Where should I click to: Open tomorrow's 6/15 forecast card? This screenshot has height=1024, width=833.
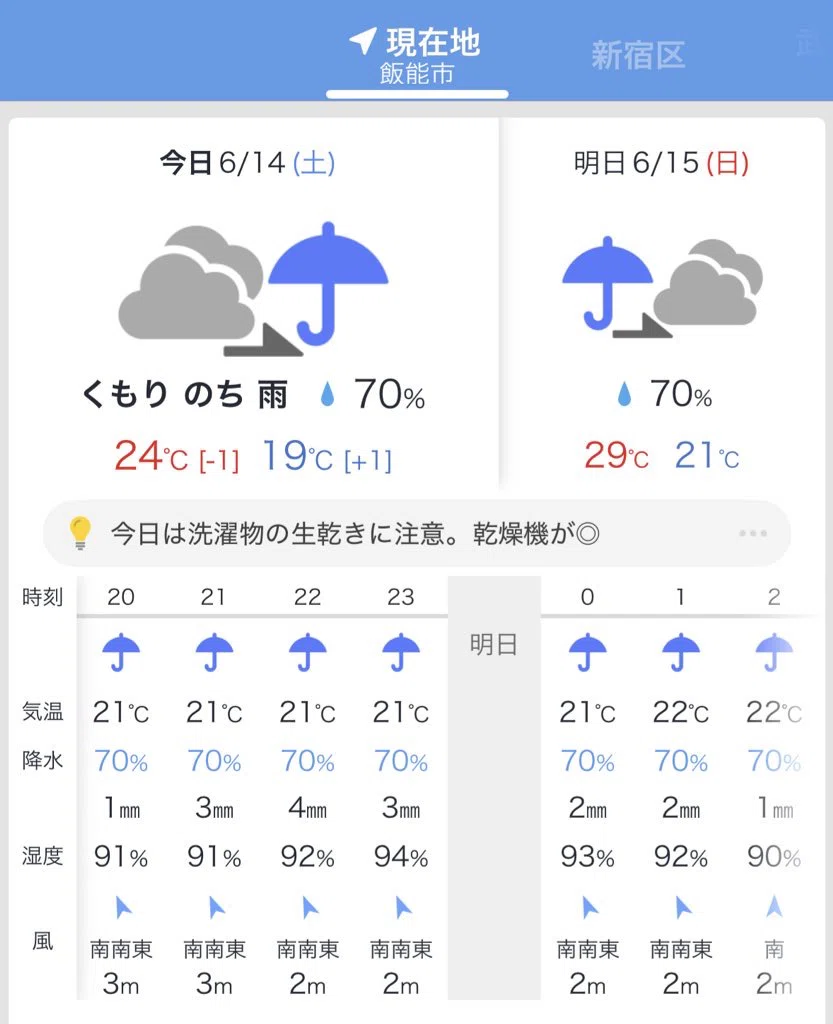coord(662,304)
